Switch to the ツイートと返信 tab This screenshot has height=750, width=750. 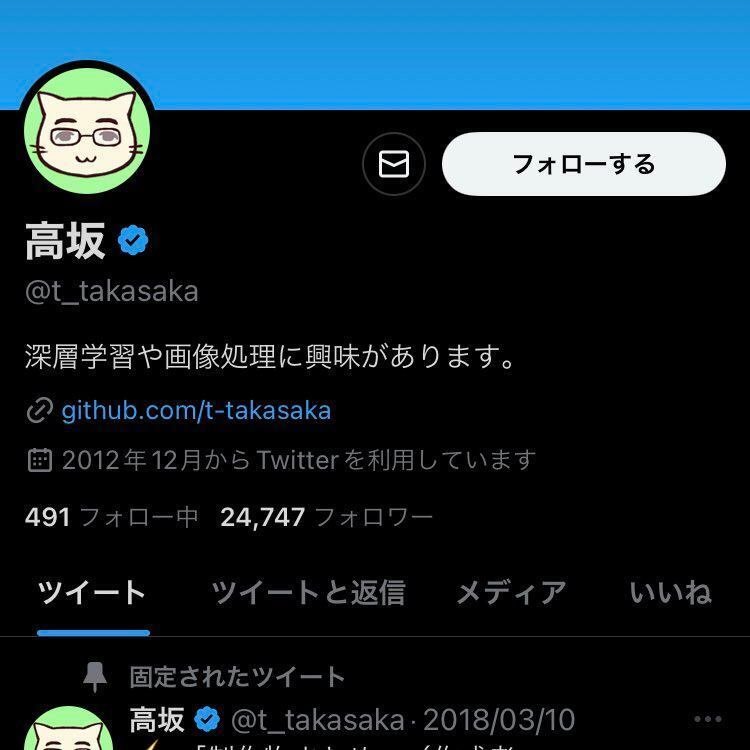[308, 593]
